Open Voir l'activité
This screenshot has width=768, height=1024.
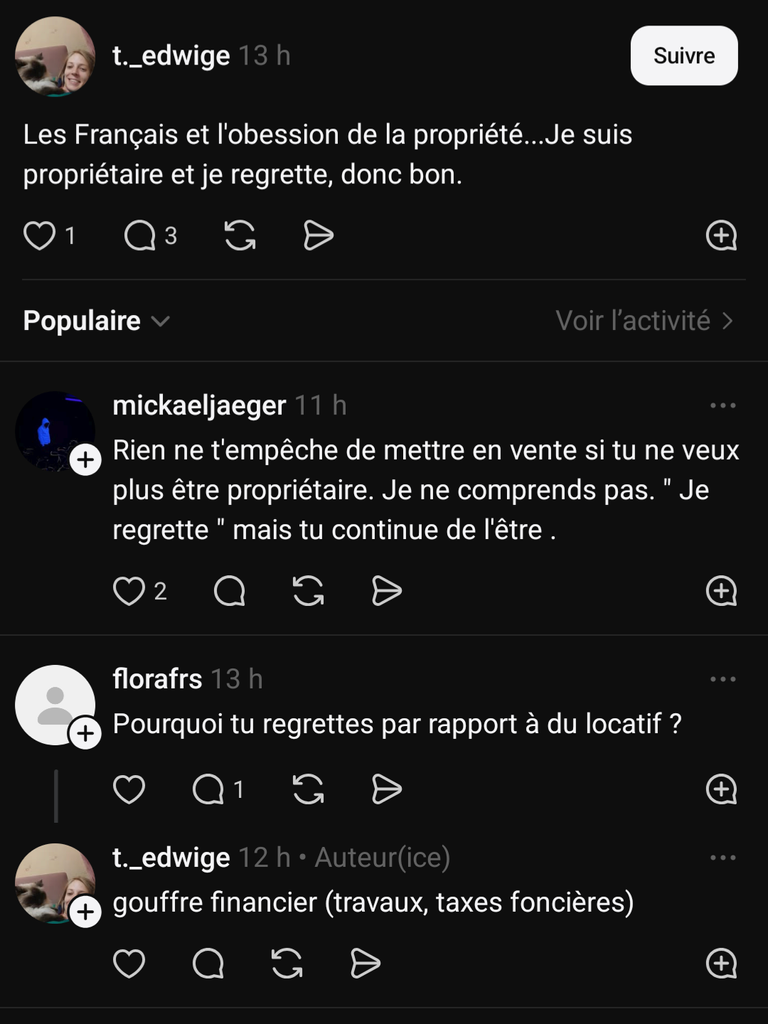click(x=645, y=321)
